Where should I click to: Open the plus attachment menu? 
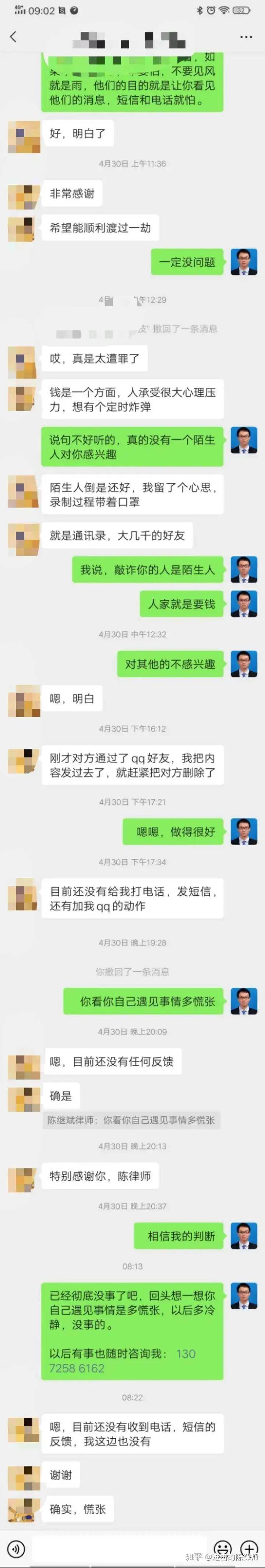(x=249, y=1548)
